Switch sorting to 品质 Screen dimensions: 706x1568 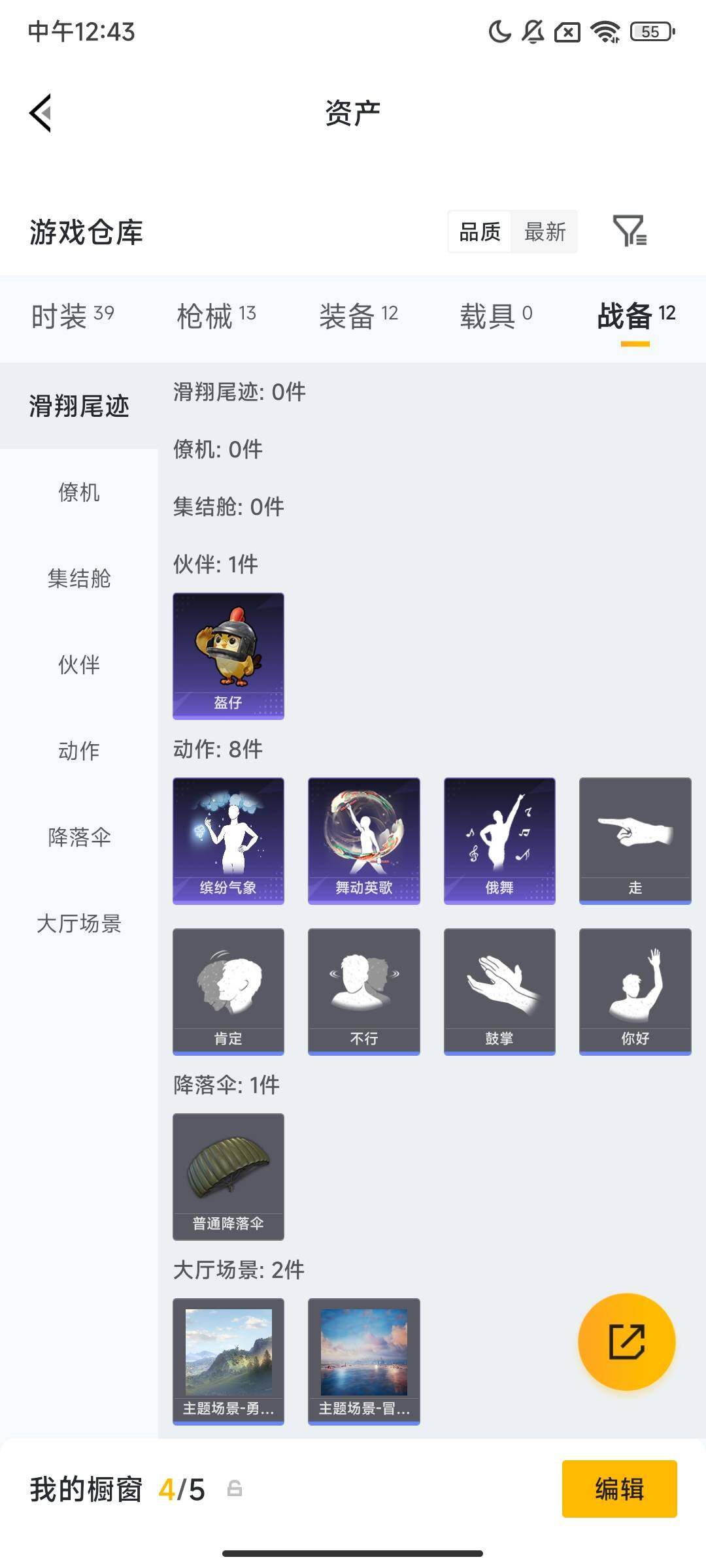click(480, 233)
